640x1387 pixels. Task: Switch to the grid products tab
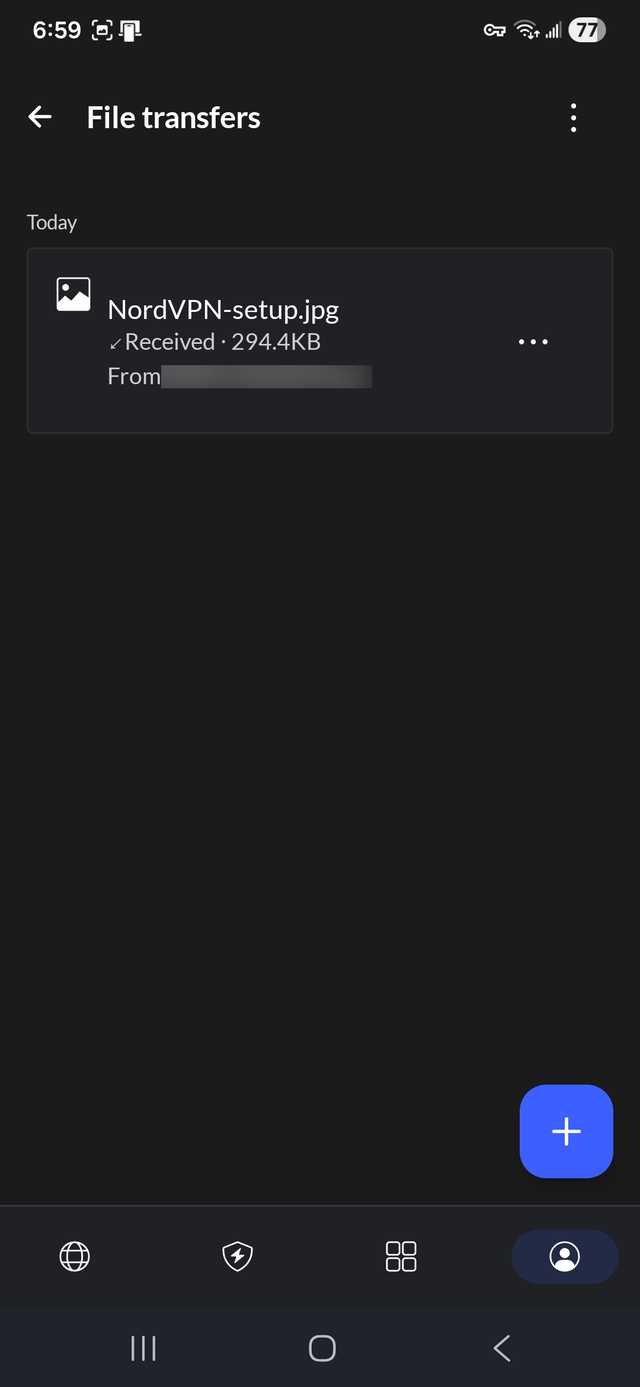(401, 1256)
